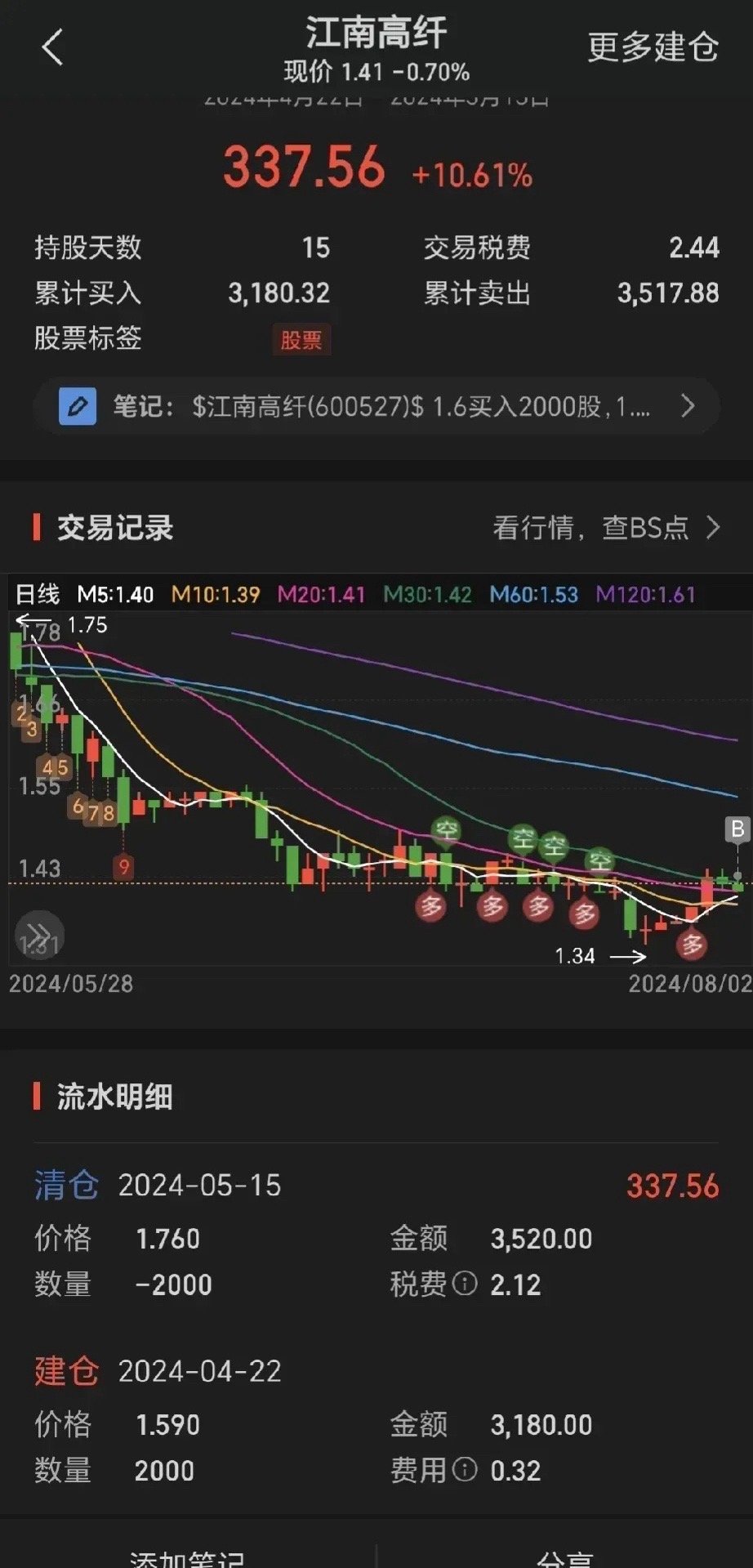This screenshot has width=753, height=1568.
Task: Open the K-line chart under 交易记录
Action: (x=376, y=787)
